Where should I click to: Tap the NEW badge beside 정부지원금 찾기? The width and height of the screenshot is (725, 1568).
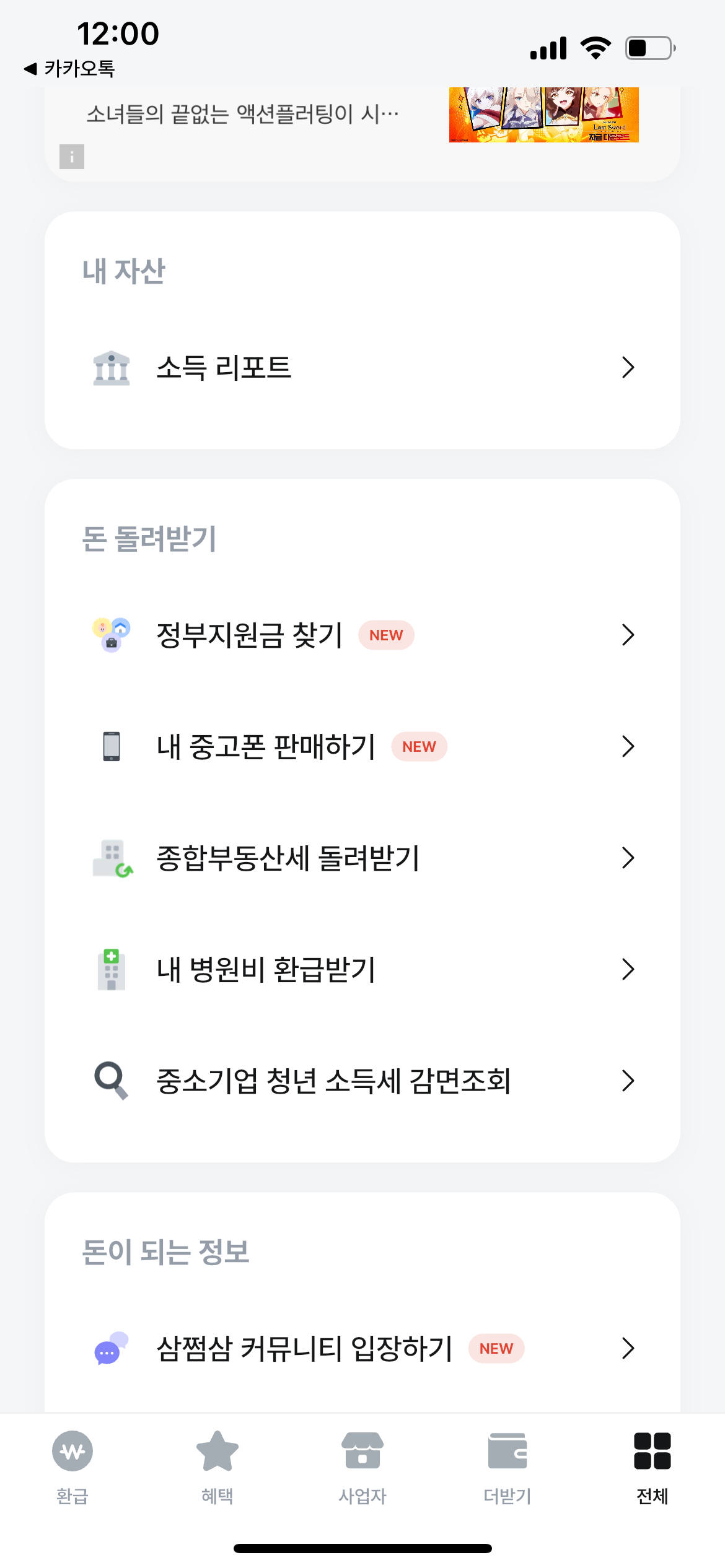point(386,635)
